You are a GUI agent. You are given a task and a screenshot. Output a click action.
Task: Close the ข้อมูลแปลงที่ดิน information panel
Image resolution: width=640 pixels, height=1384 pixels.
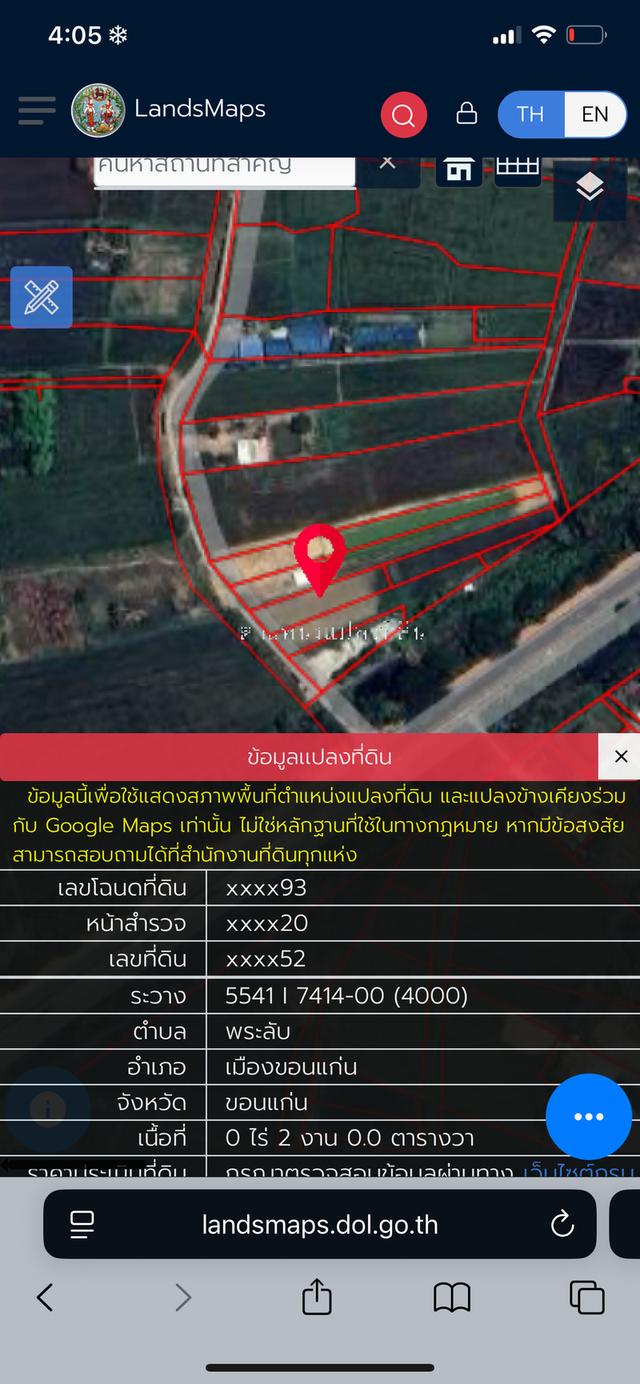620,757
